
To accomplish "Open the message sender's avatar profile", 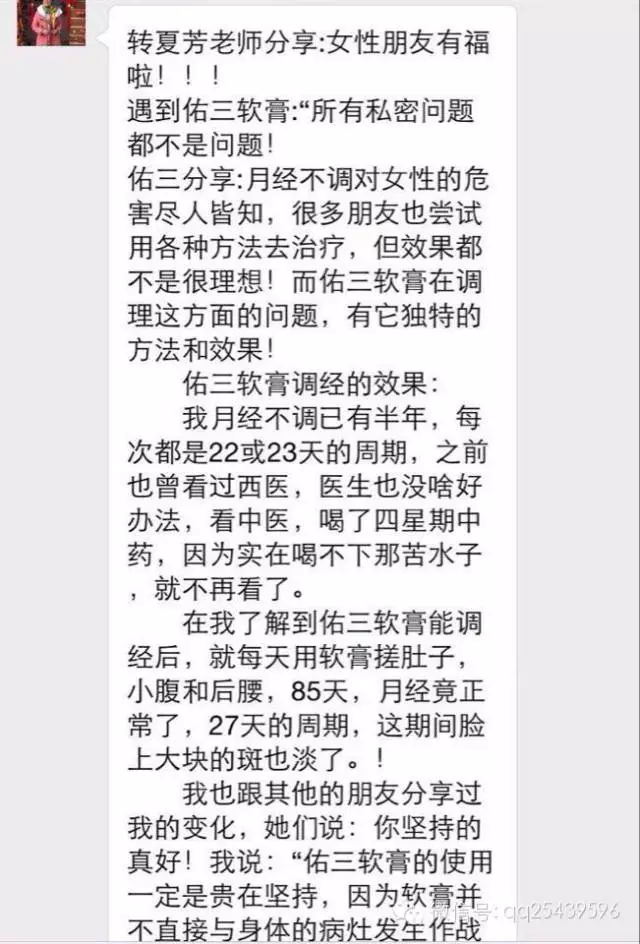I will point(50,20).
